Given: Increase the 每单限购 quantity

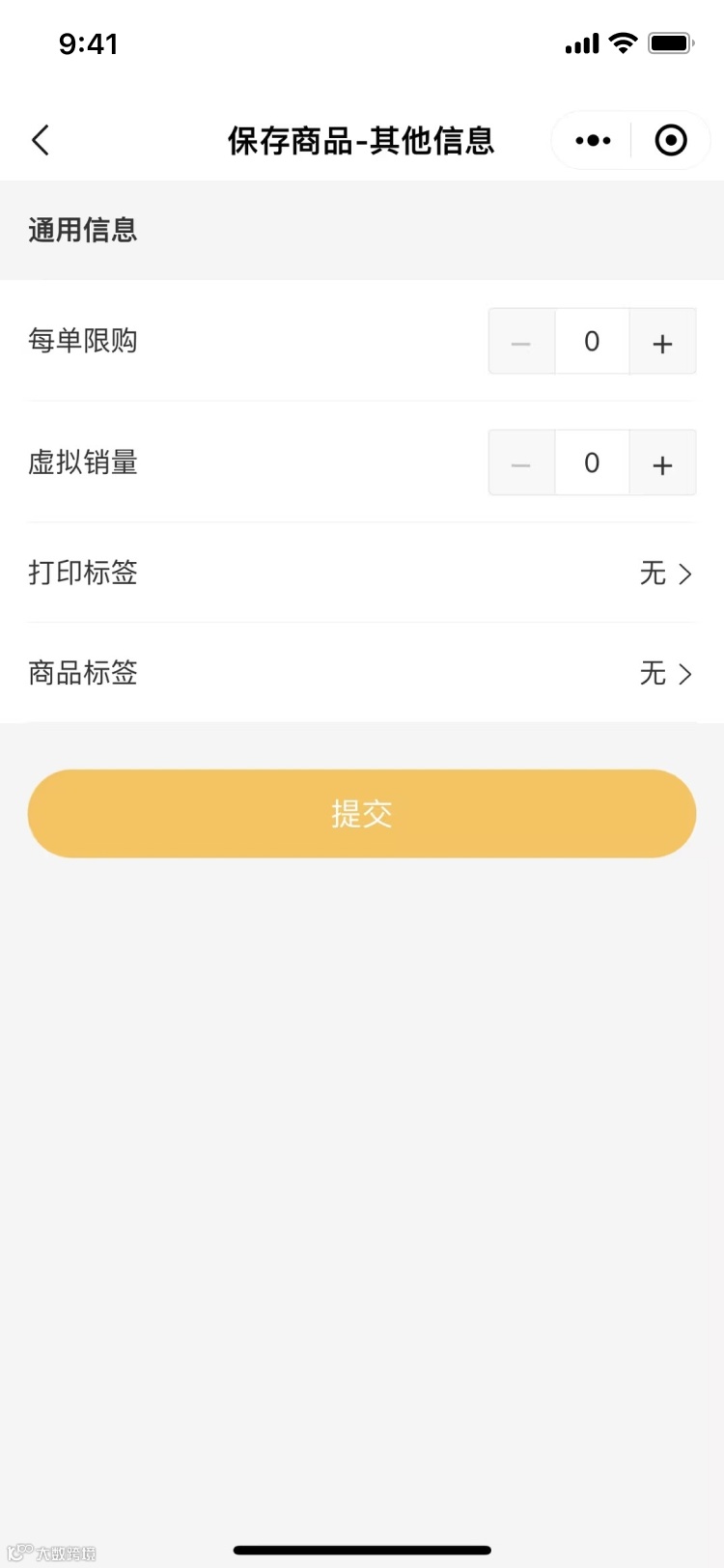Looking at the screenshot, I should 662,342.
